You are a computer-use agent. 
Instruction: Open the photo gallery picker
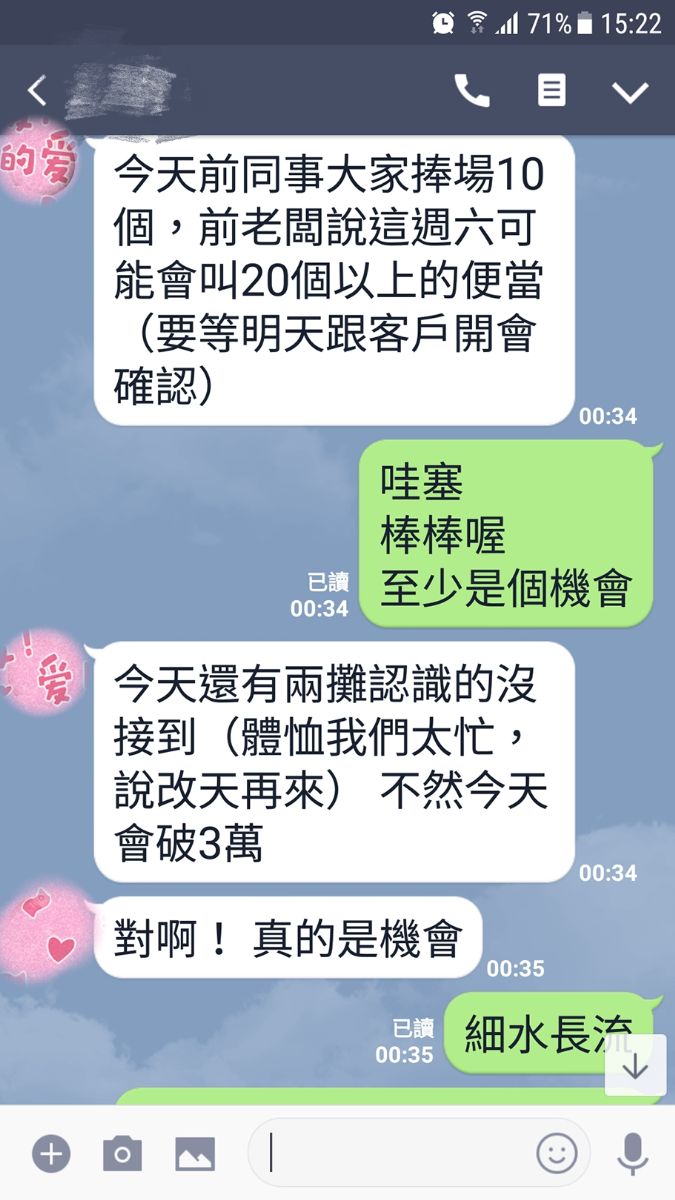[x=195, y=1154]
